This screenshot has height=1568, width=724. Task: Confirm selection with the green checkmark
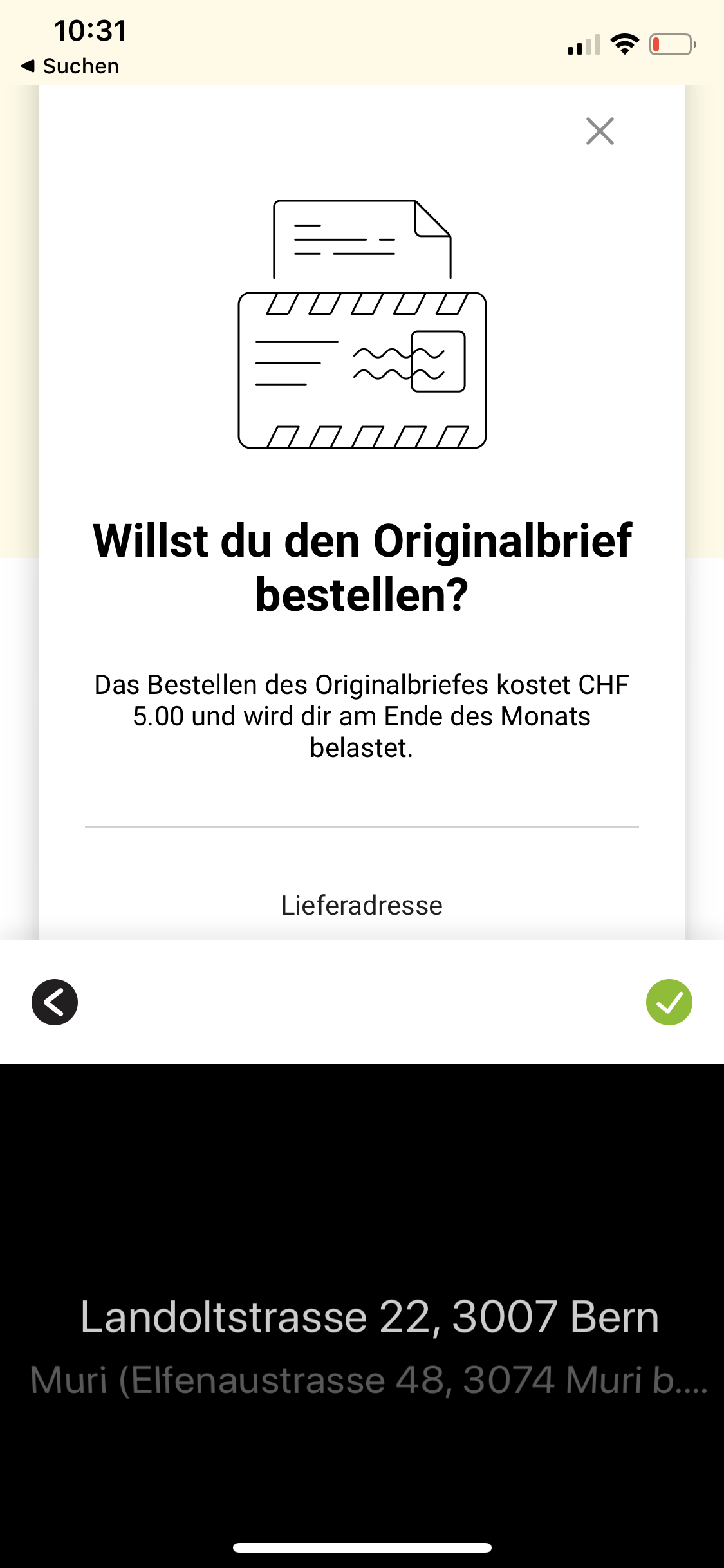coord(669,1002)
